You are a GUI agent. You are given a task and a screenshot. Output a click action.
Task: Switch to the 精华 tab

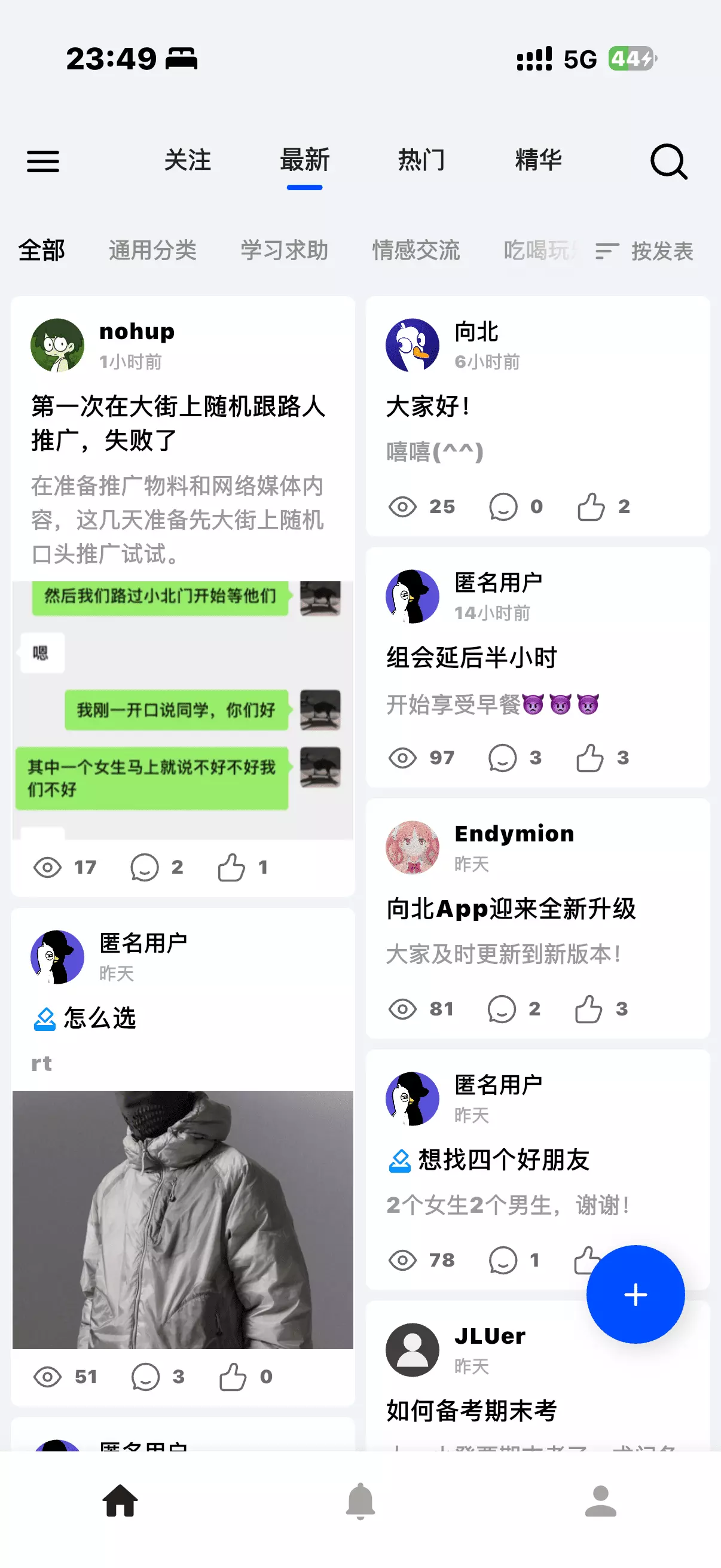(538, 160)
